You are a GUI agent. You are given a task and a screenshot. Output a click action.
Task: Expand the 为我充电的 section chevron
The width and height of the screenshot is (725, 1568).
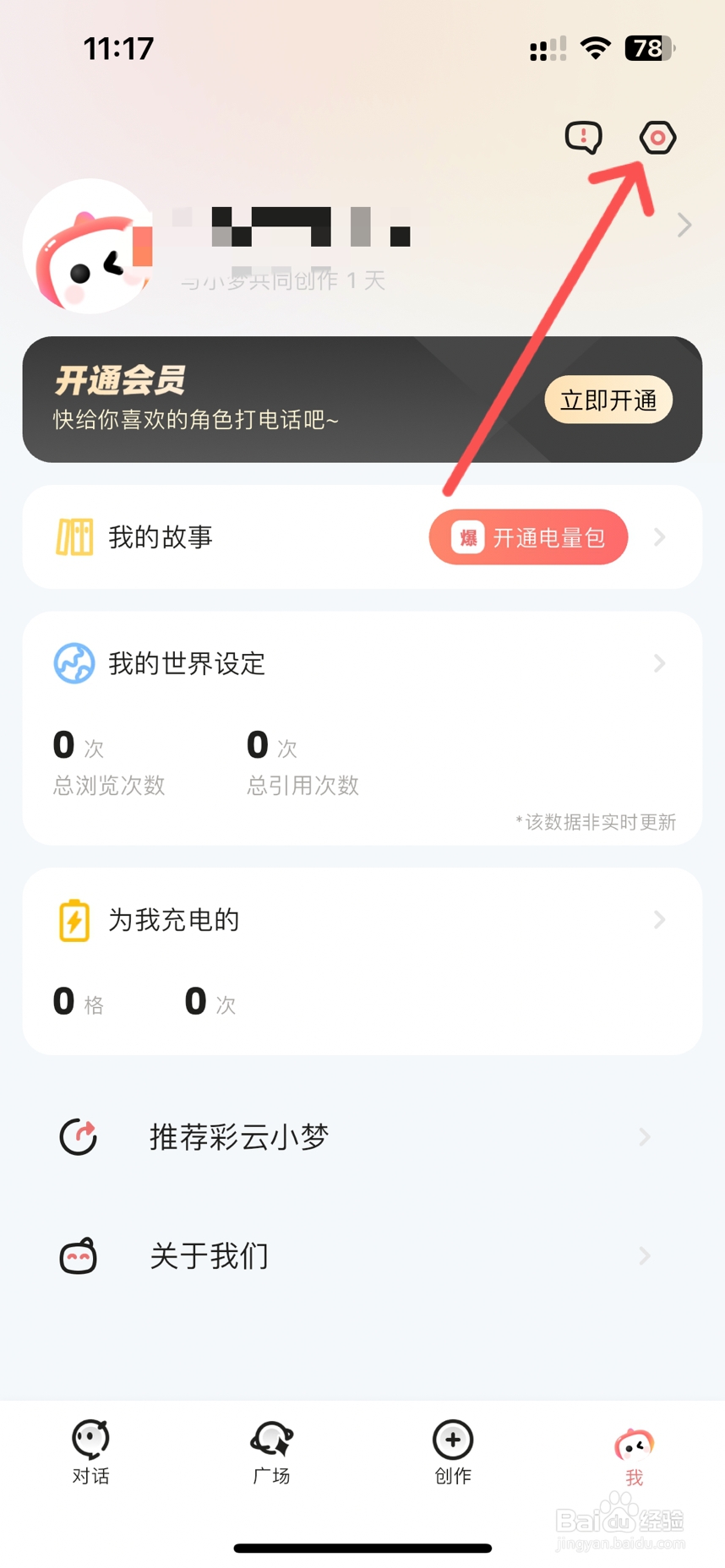coord(660,920)
